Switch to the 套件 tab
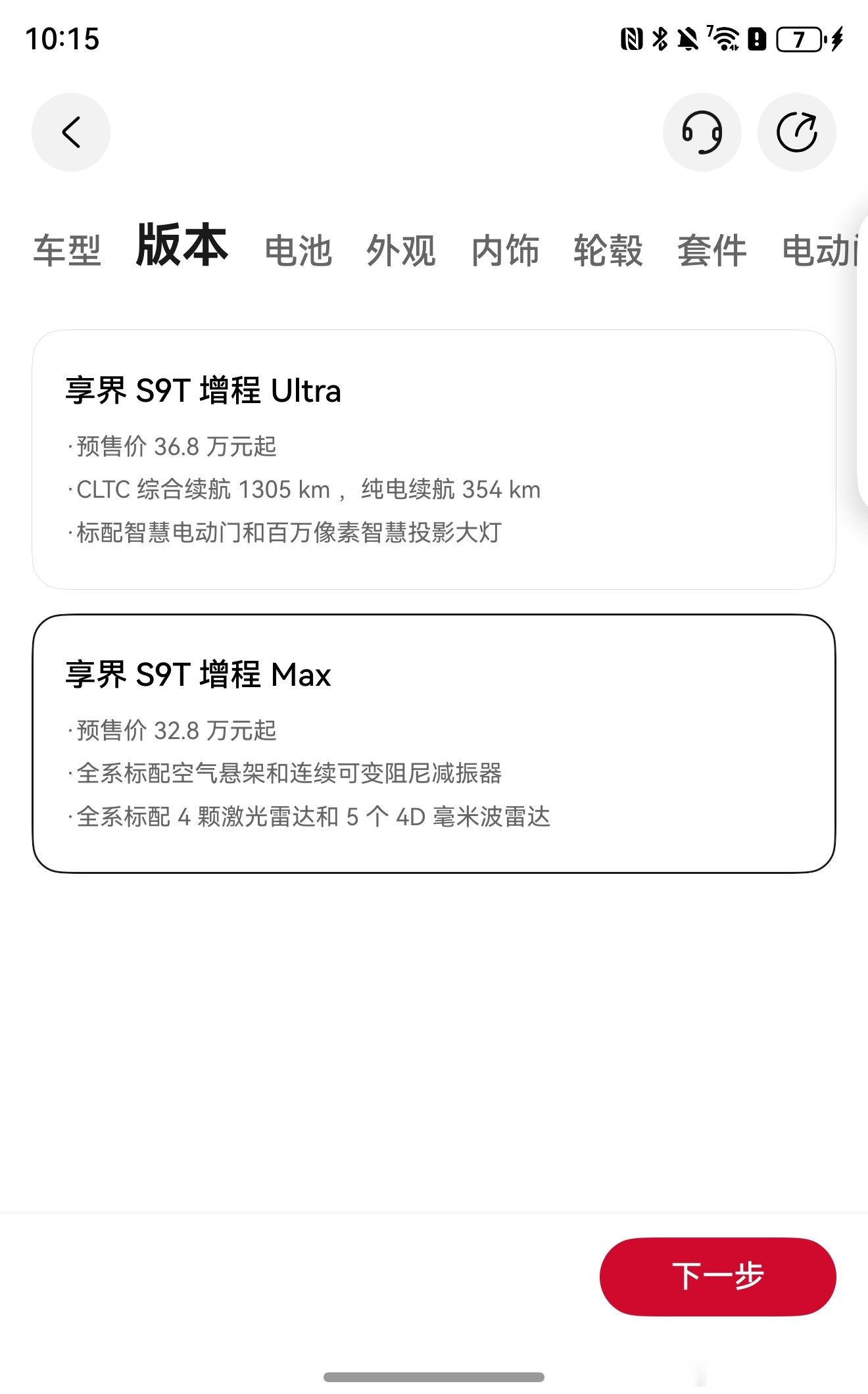The image size is (868, 1394). (712, 251)
